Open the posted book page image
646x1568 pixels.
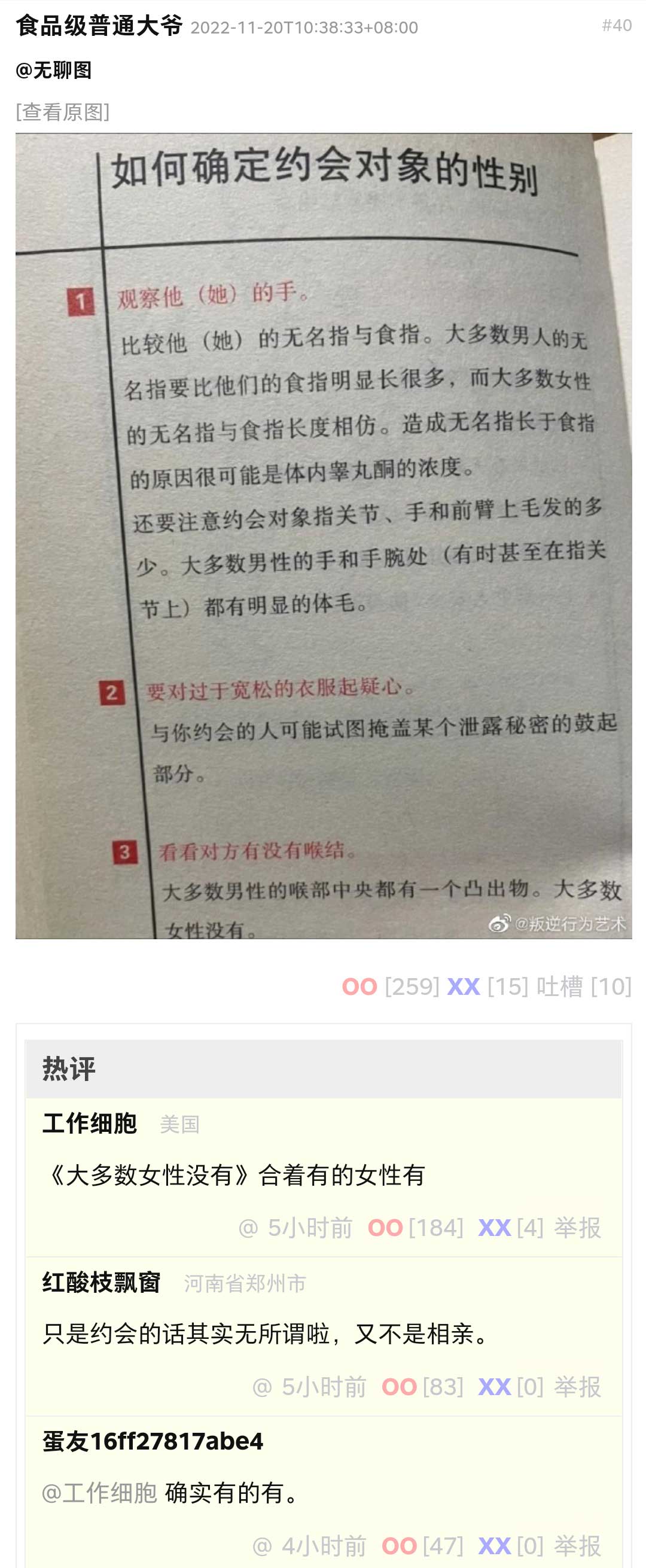324,535
